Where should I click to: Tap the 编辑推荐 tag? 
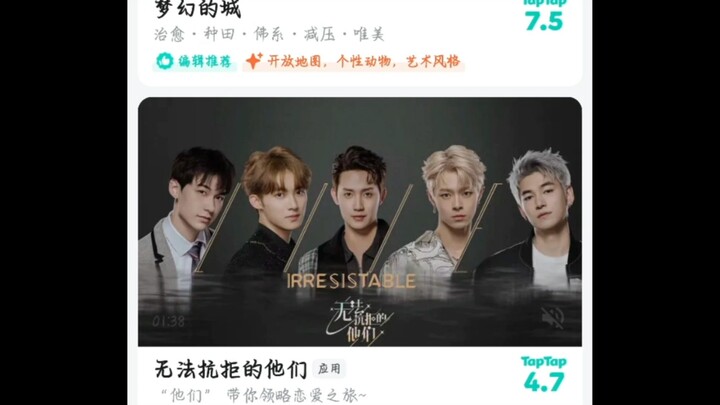pyautogui.click(x=195, y=61)
